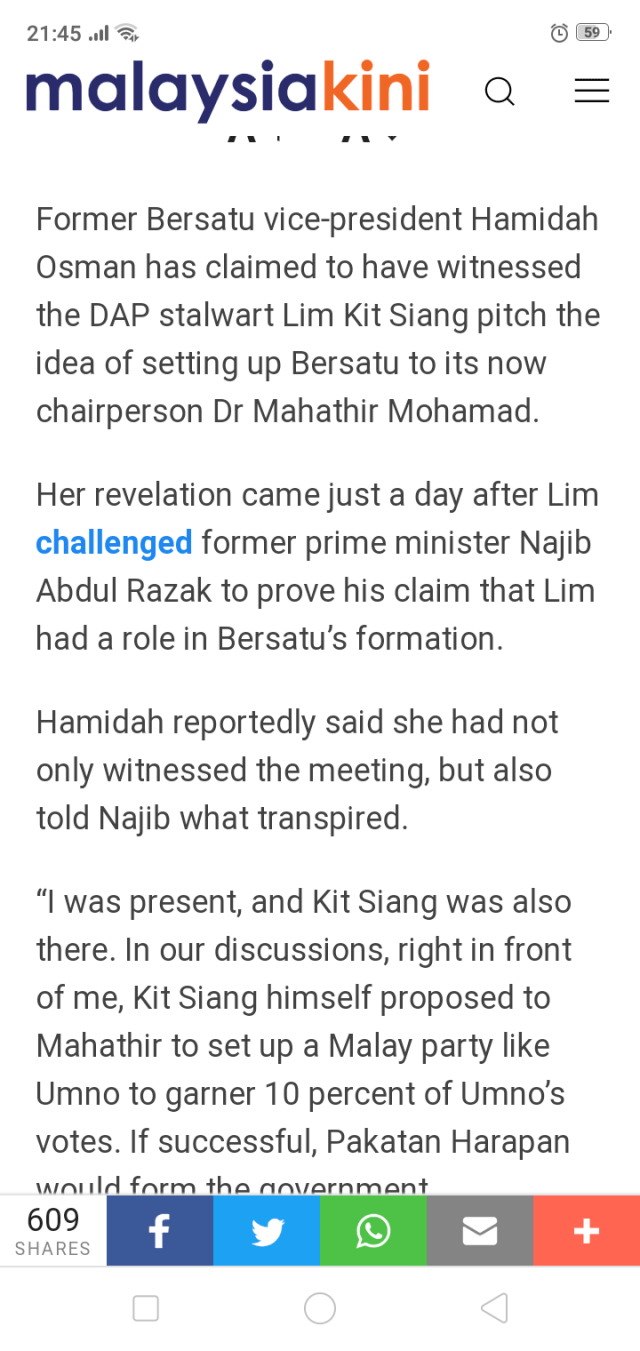
Task: Share article via WhatsApp
Action: [373, 1231]
